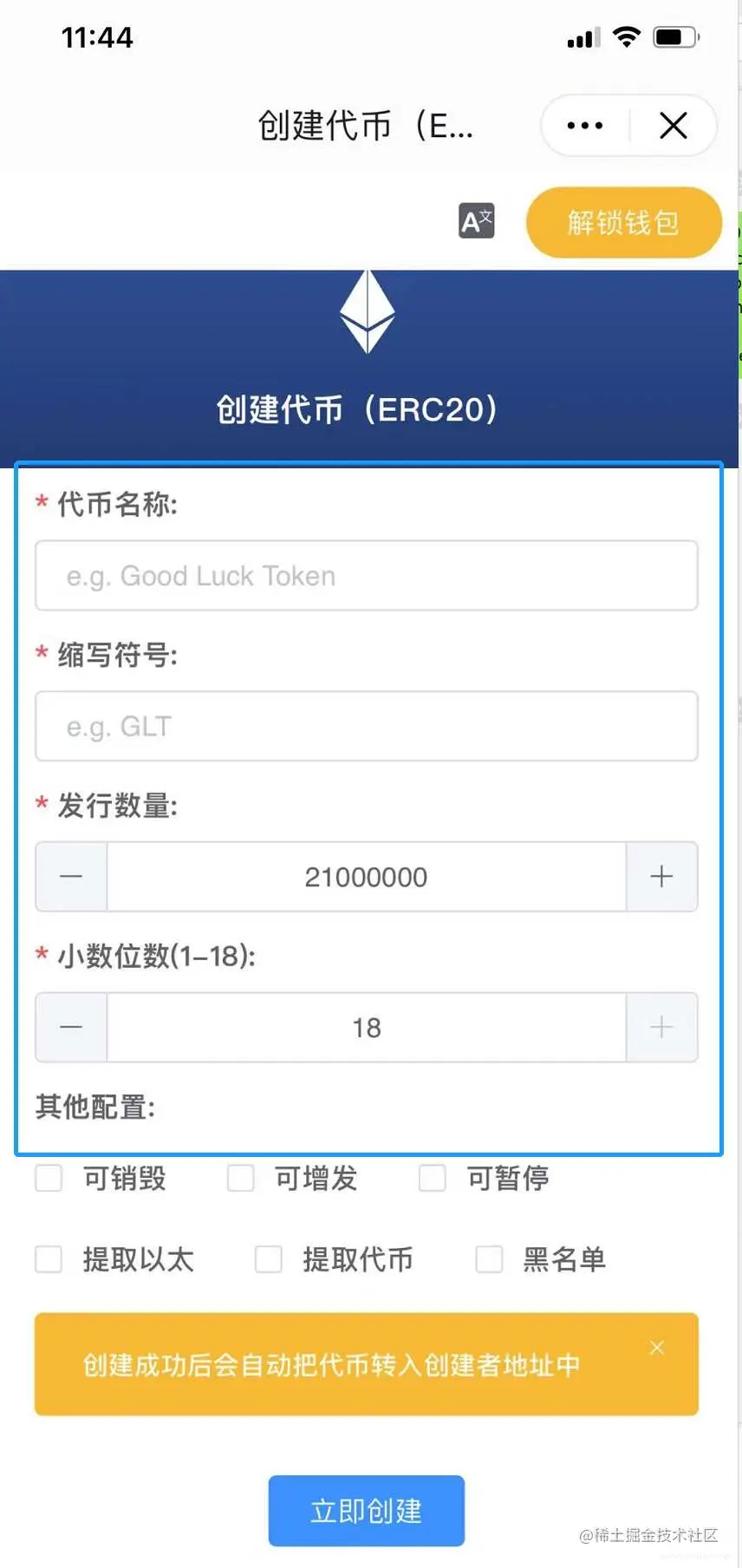
Task: Check the 可增发 option
Action: point(240,1179)
